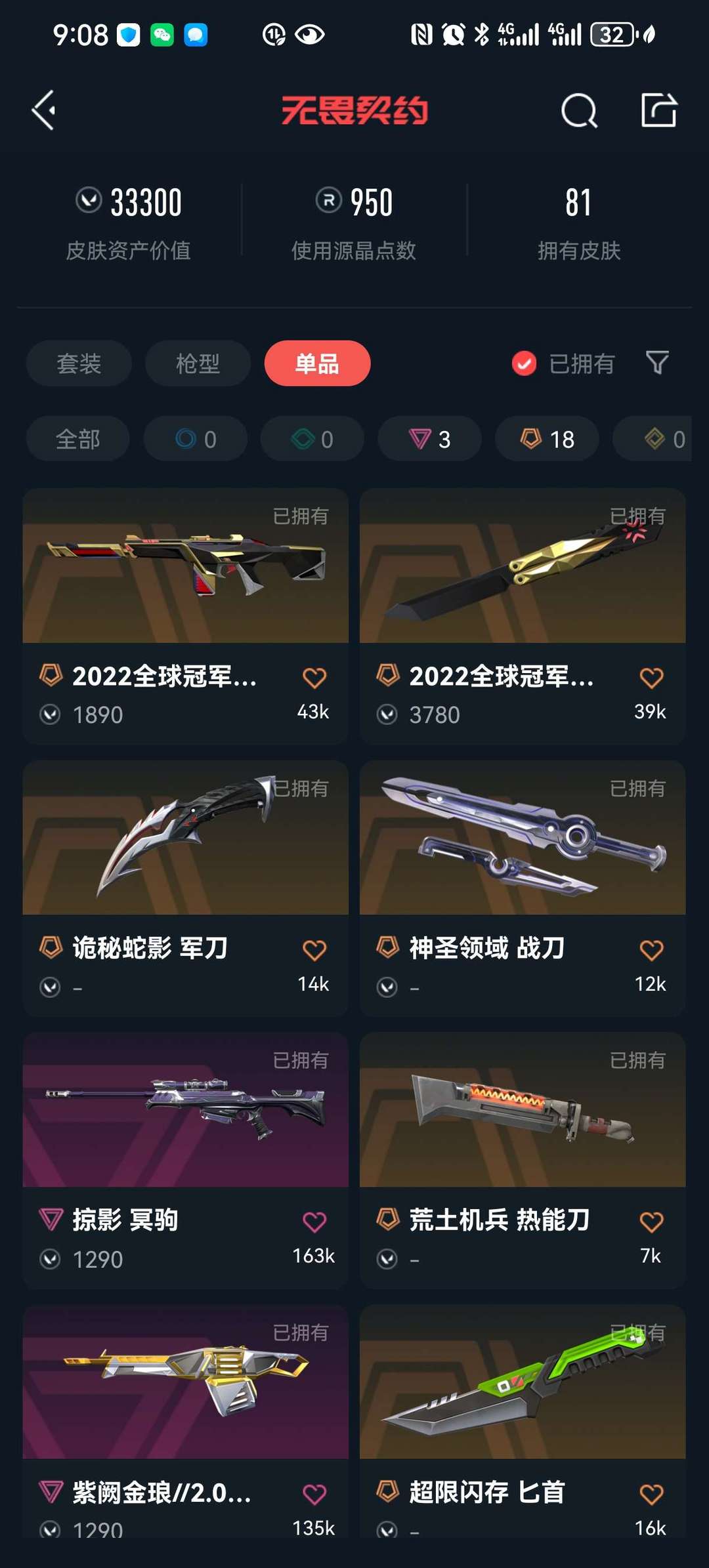The height and width of the screenshot is (1568, 709).
Task: Open the 2022全球冠军 skin card priced 1890
Action: (185, 615)
